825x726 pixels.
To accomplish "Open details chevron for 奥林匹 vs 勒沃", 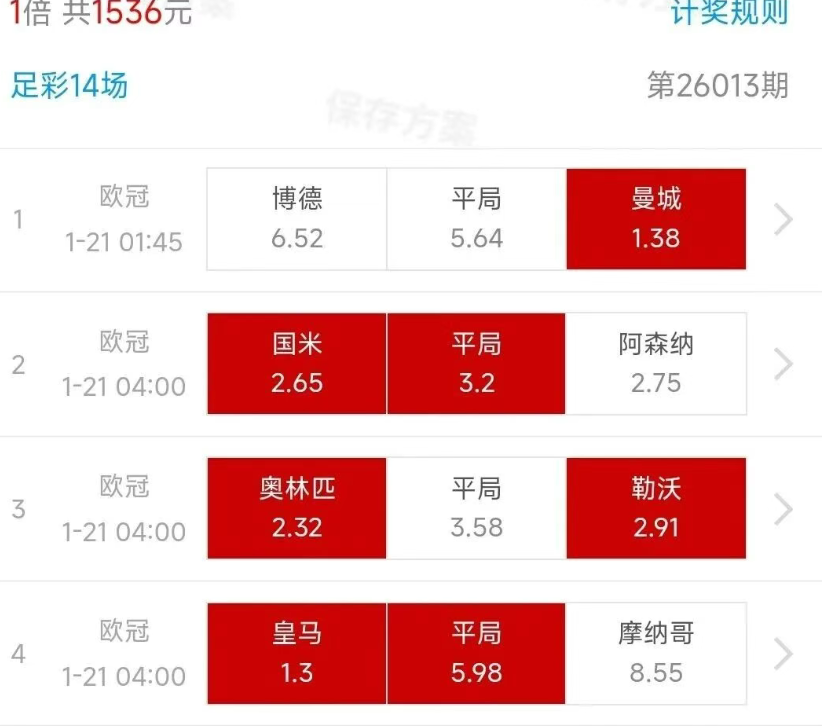I will tap(784, 509).
